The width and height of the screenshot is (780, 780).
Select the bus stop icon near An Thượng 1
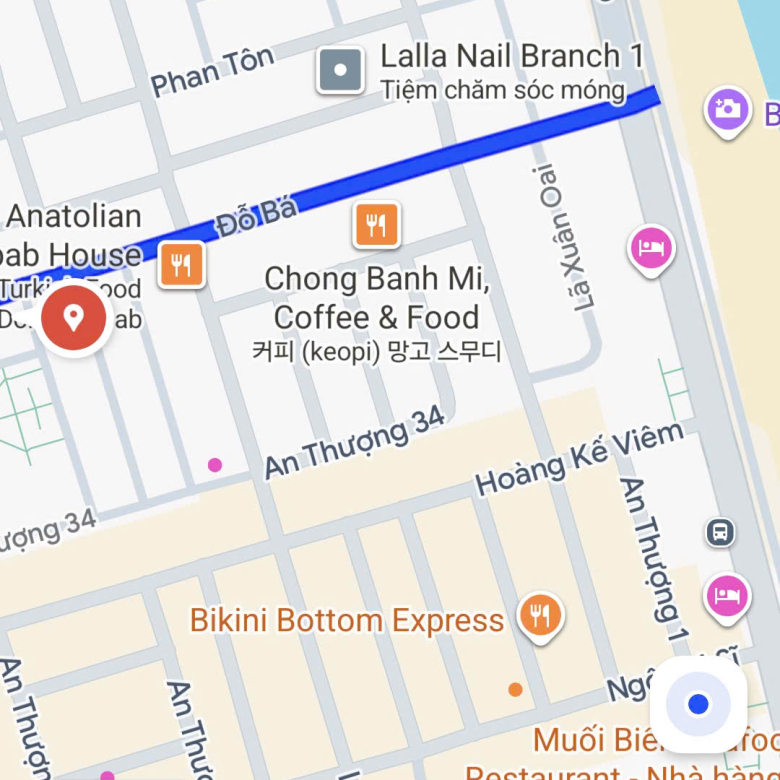point(720,532)
